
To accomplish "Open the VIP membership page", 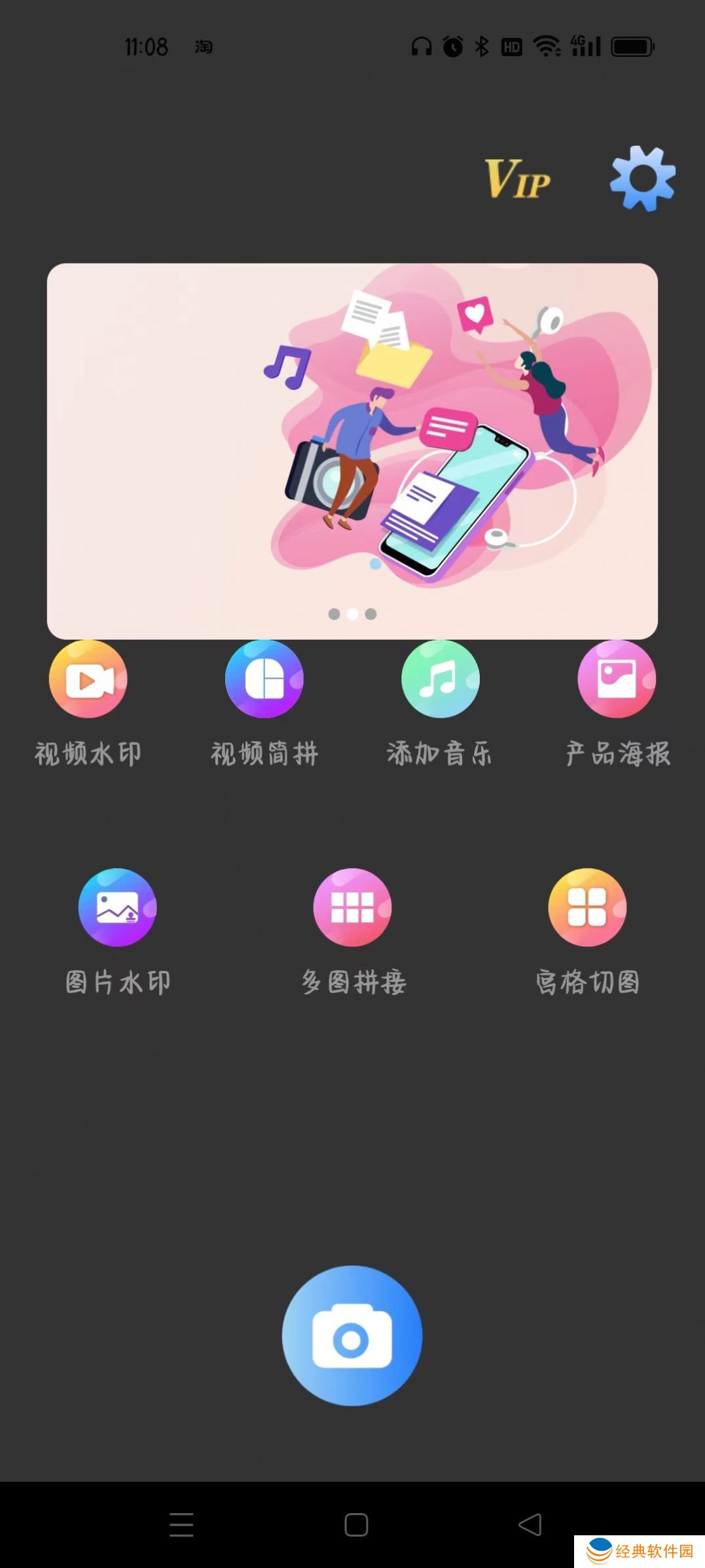I will (516, 179).
